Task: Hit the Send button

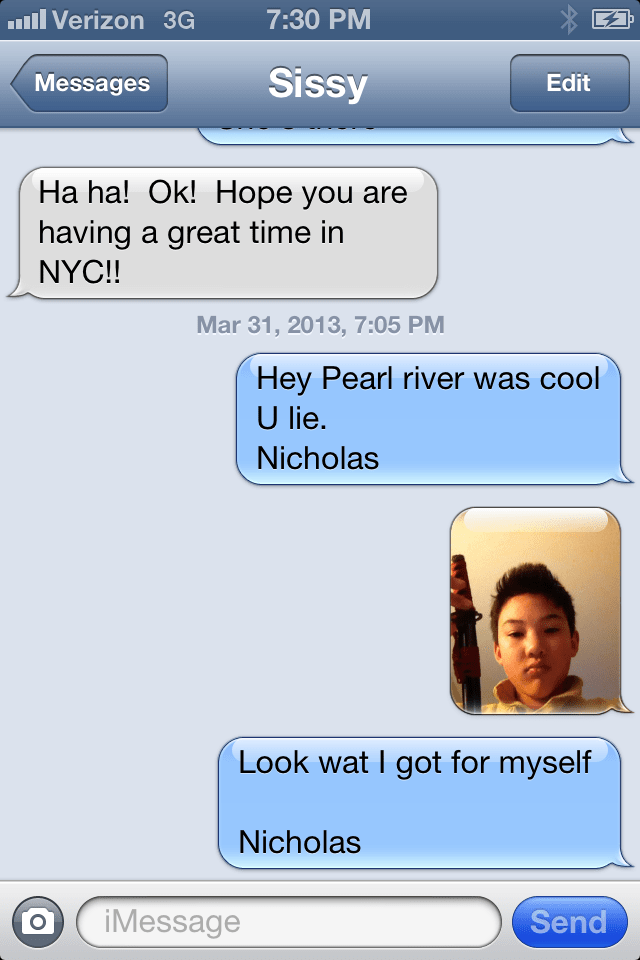Action: pyautogui.click(x=568, y=921)
